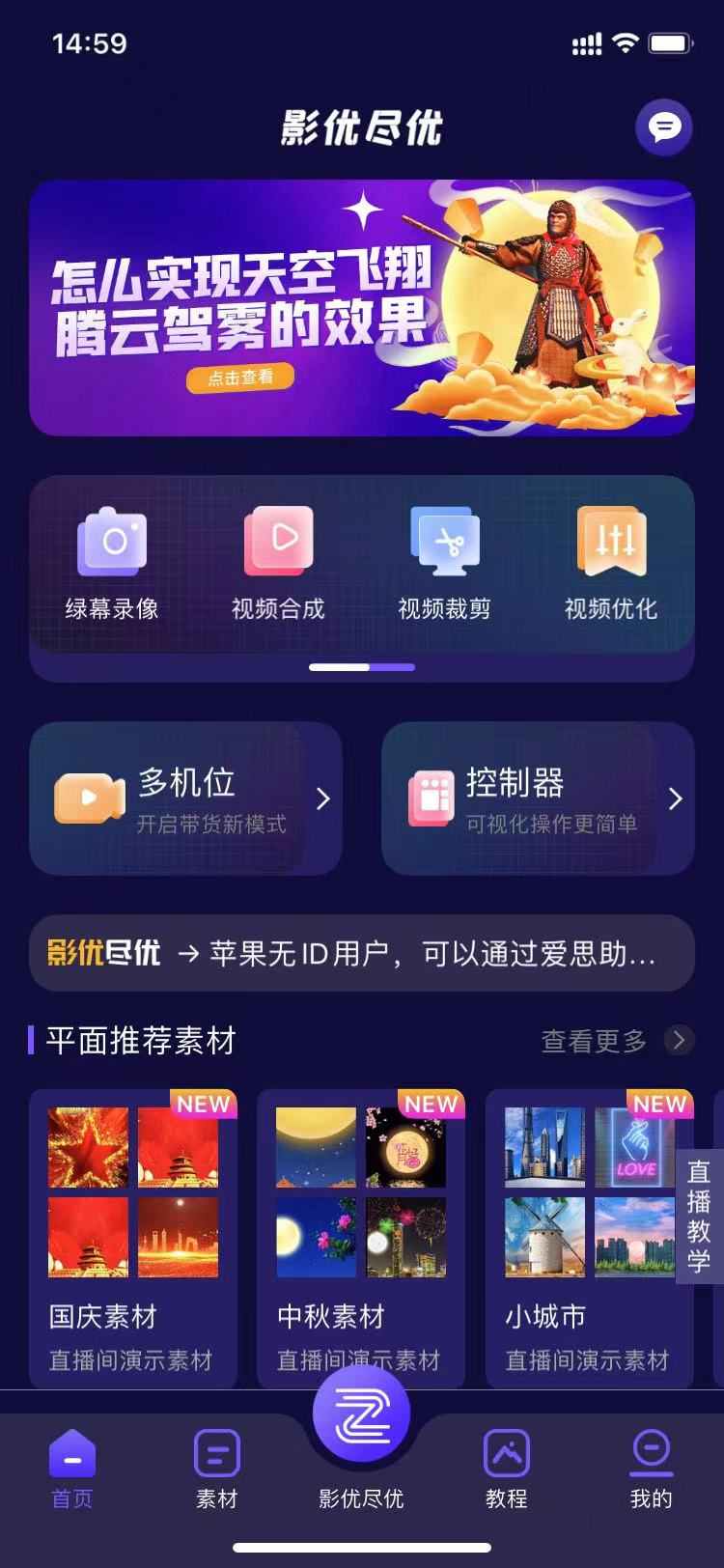Image resolution: width=724 pixels, height=1568 pixels.
Task: Open the 直播教学 side button
Action: click(700, 1216)
